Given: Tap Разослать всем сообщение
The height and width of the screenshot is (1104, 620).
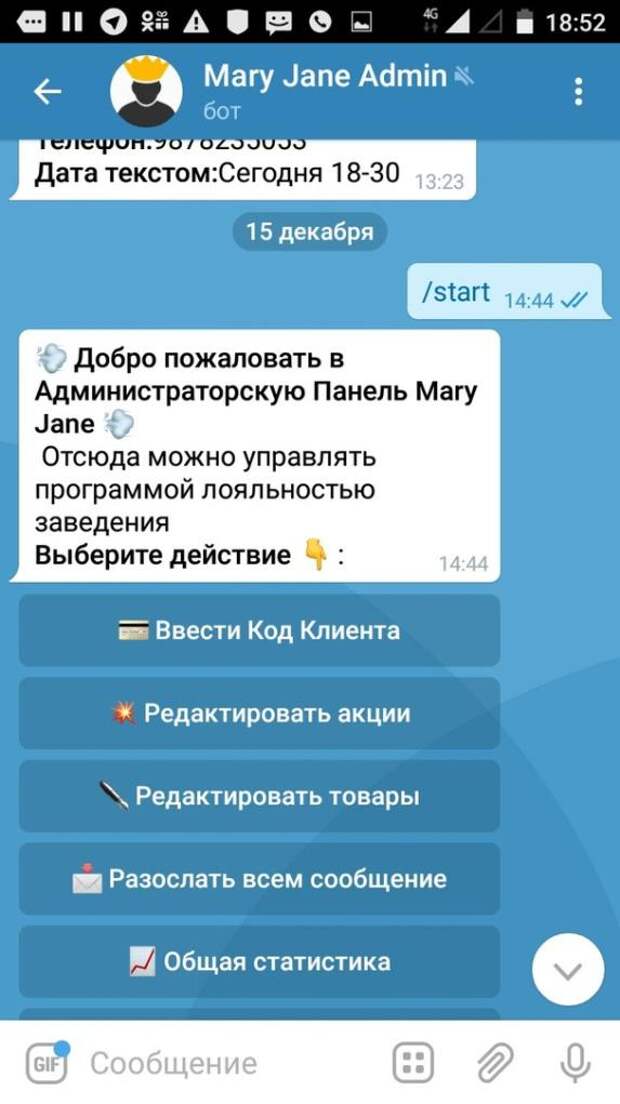Looking at the screenshot, I should [x=259, y=879].
